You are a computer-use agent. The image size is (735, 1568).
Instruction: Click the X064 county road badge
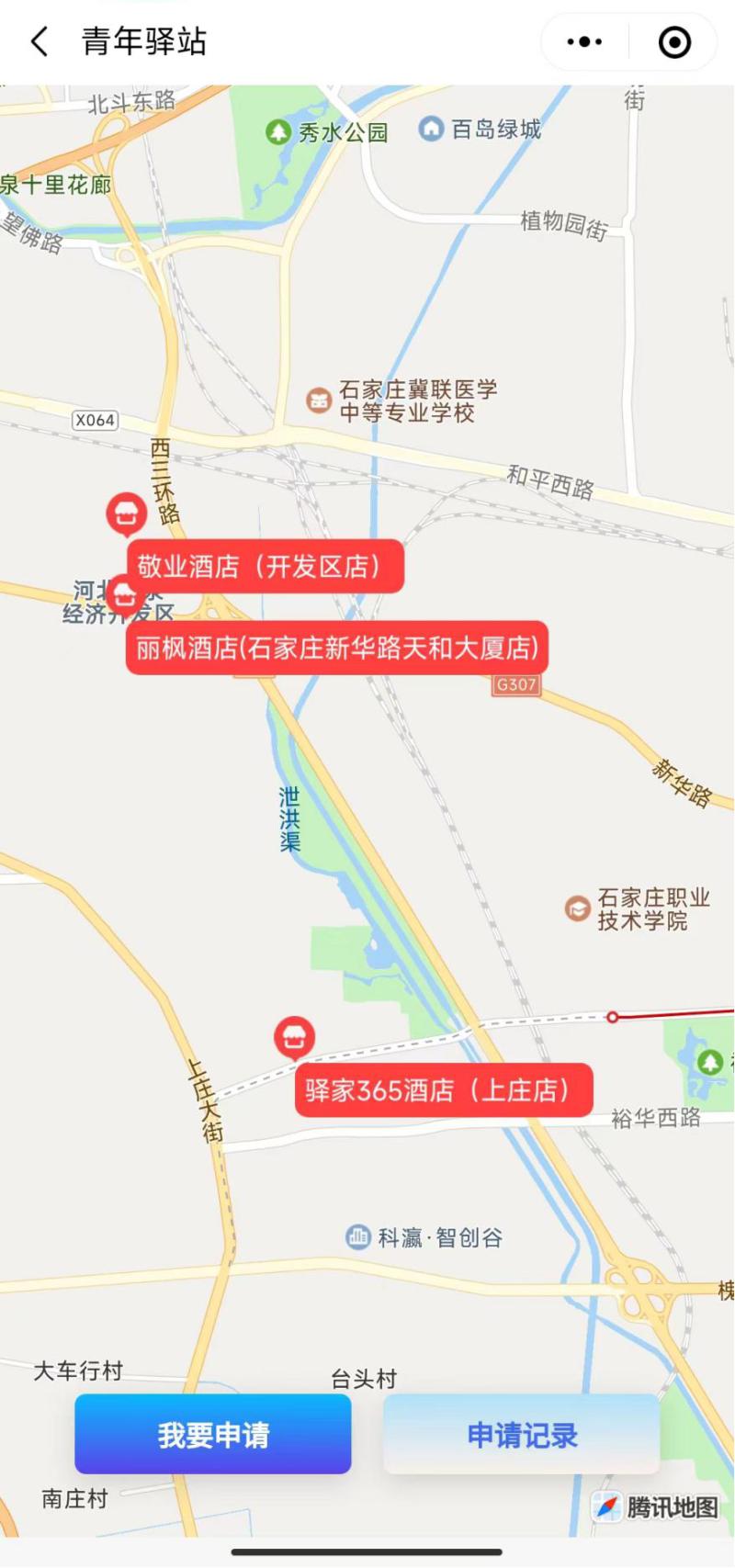coord(95,421)
